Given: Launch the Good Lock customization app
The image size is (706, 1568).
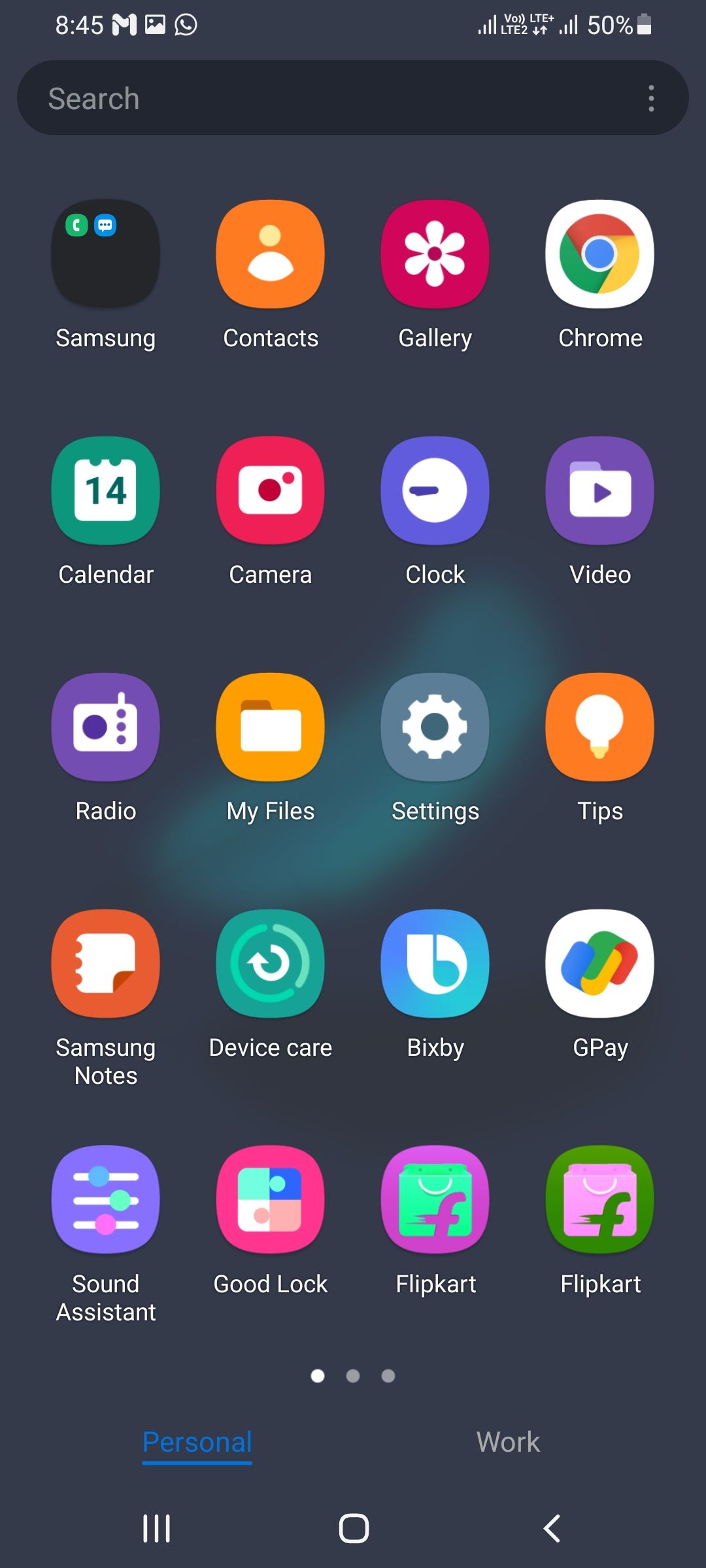Looking at the screenshot, I should coord(270,1200).
